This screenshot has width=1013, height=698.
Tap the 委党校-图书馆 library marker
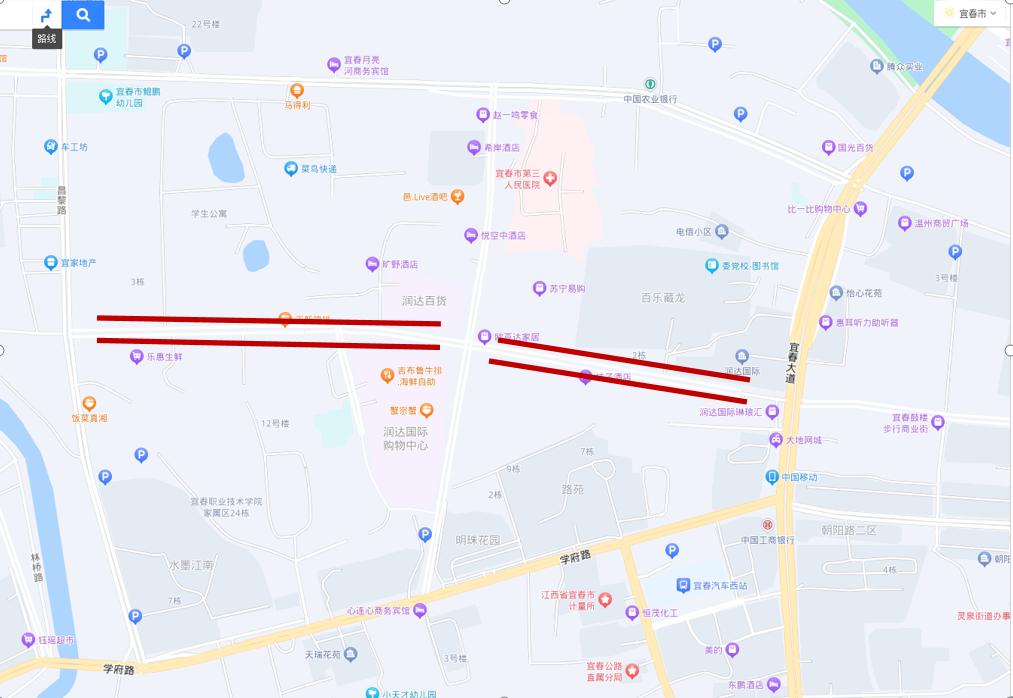pyautogui.click(x=712, y=265)
